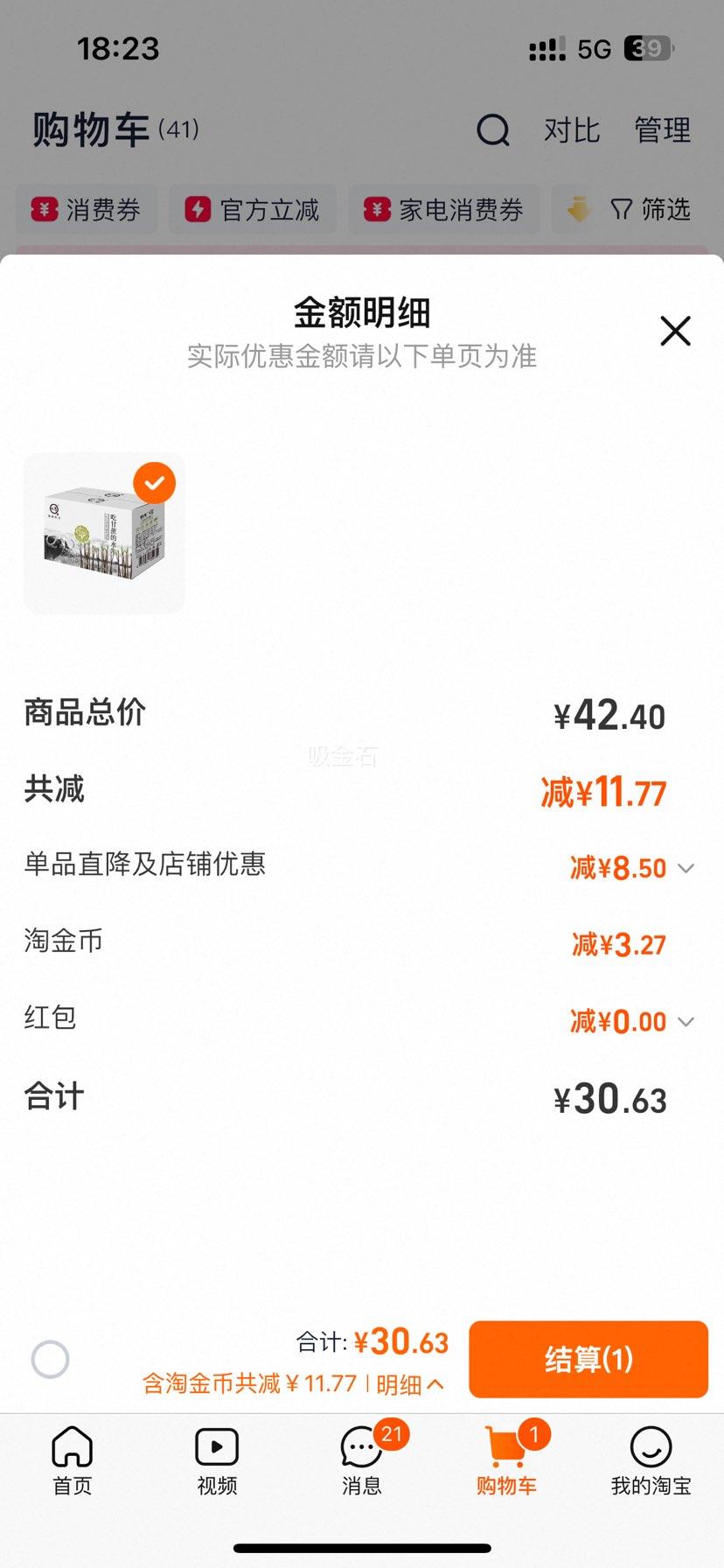
Task: Tap the 结算(1) checkout button
Action: point(588,1359)
